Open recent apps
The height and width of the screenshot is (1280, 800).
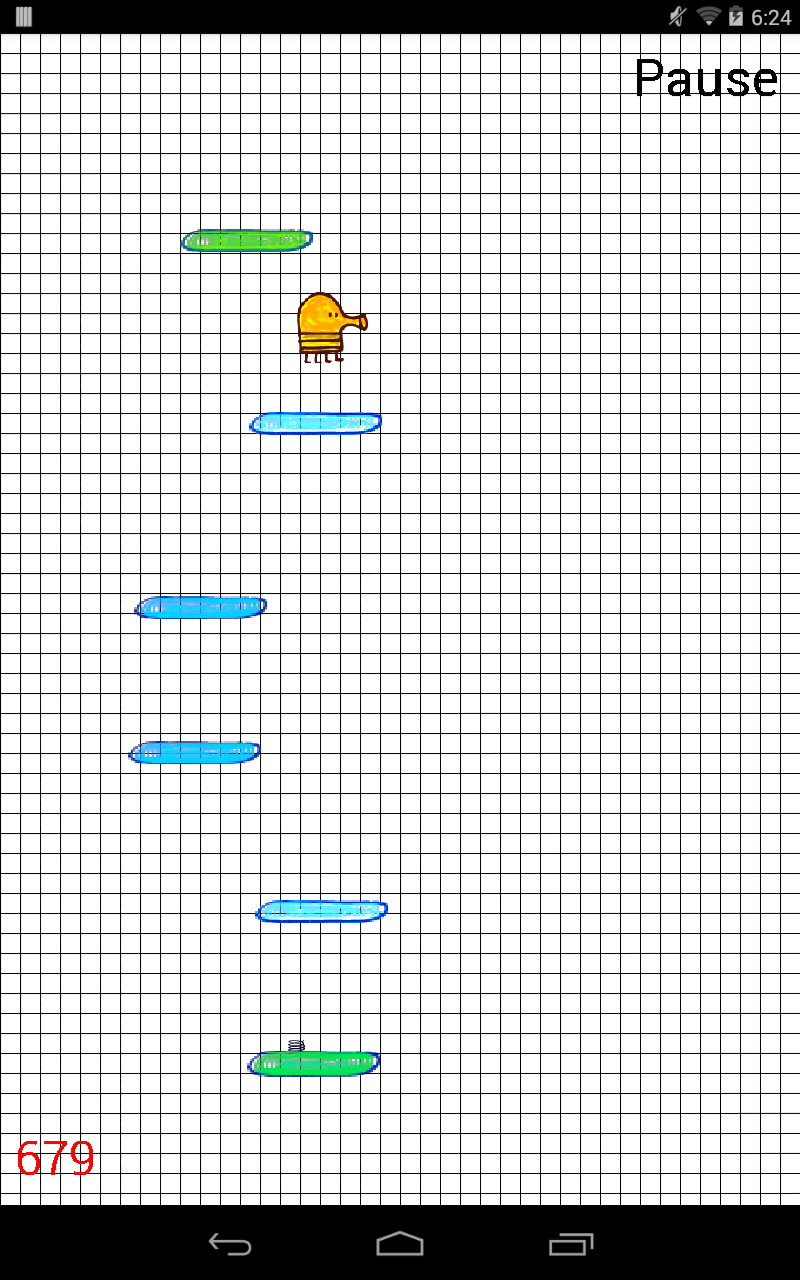click(571, 1244)
